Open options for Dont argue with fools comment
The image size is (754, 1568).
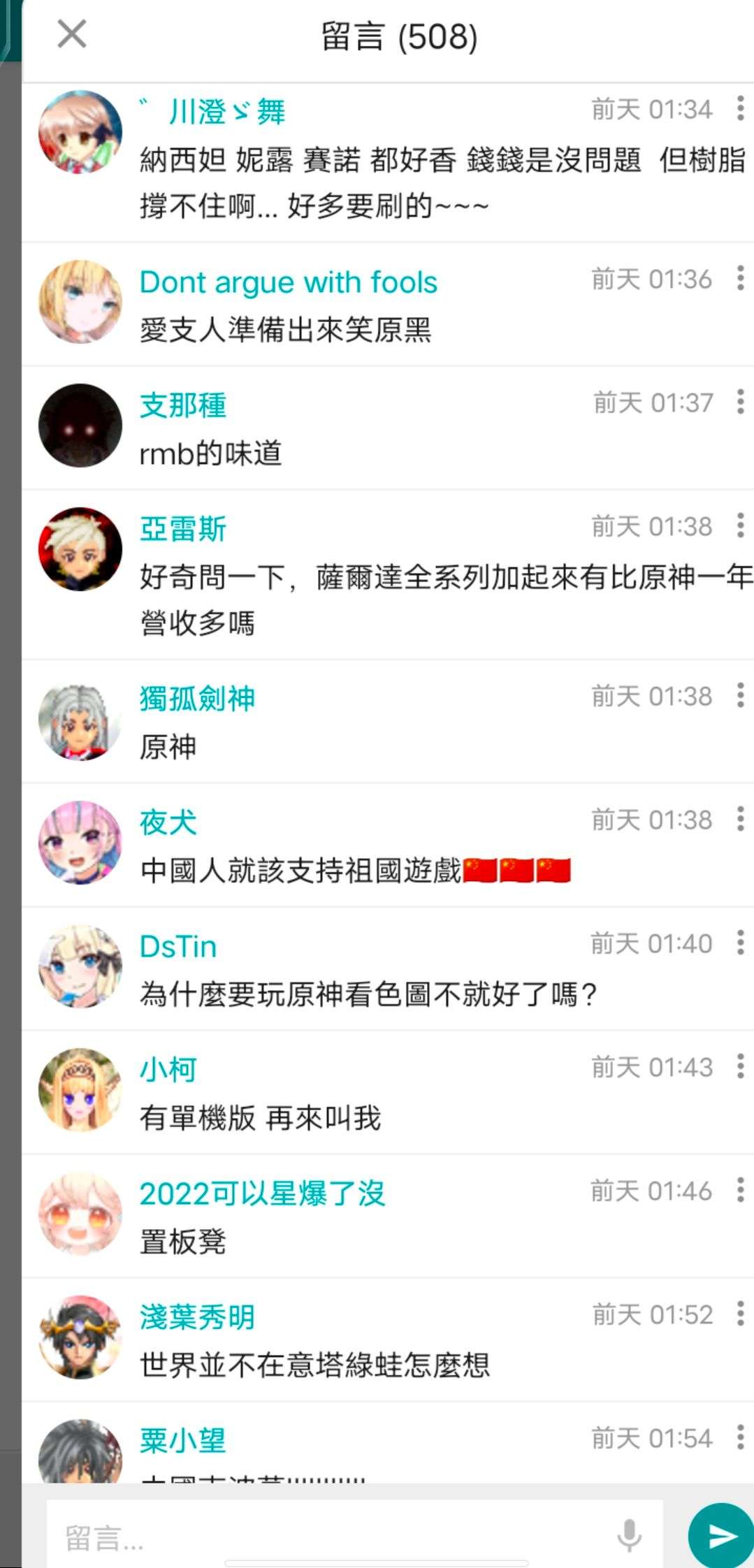740,278
